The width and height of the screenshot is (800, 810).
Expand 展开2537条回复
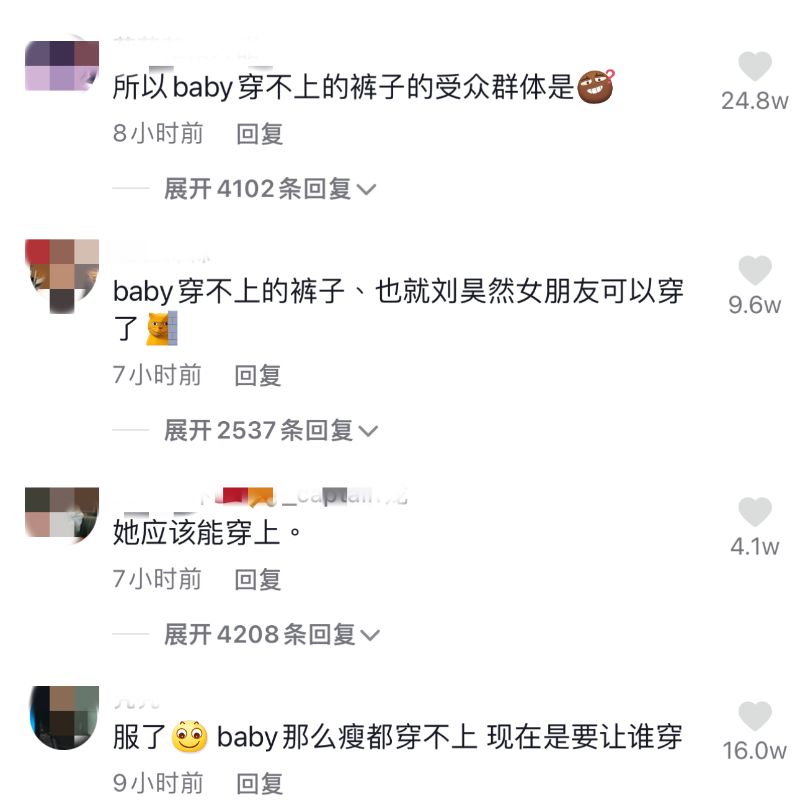point(270,431)
